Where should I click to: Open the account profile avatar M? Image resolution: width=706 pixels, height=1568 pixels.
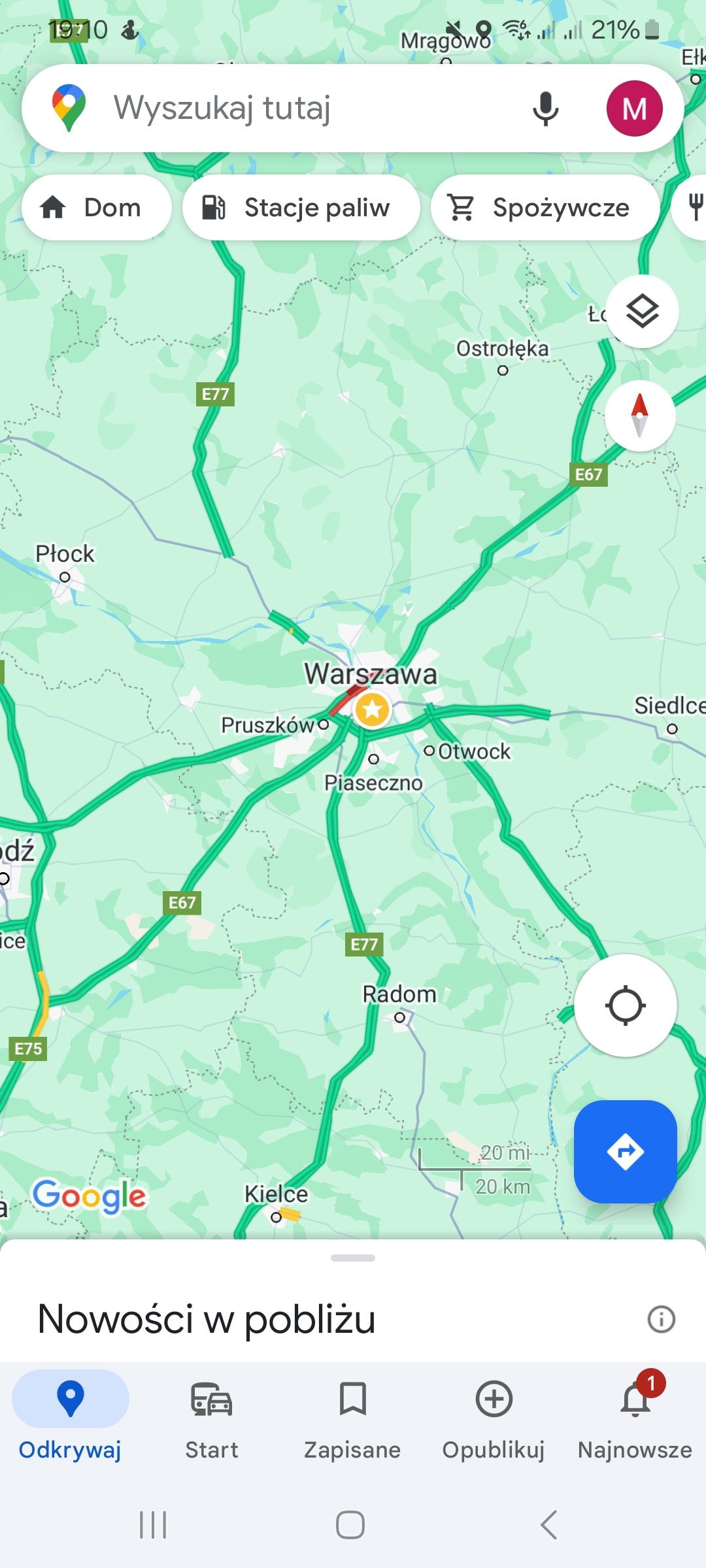pos(634,108)
